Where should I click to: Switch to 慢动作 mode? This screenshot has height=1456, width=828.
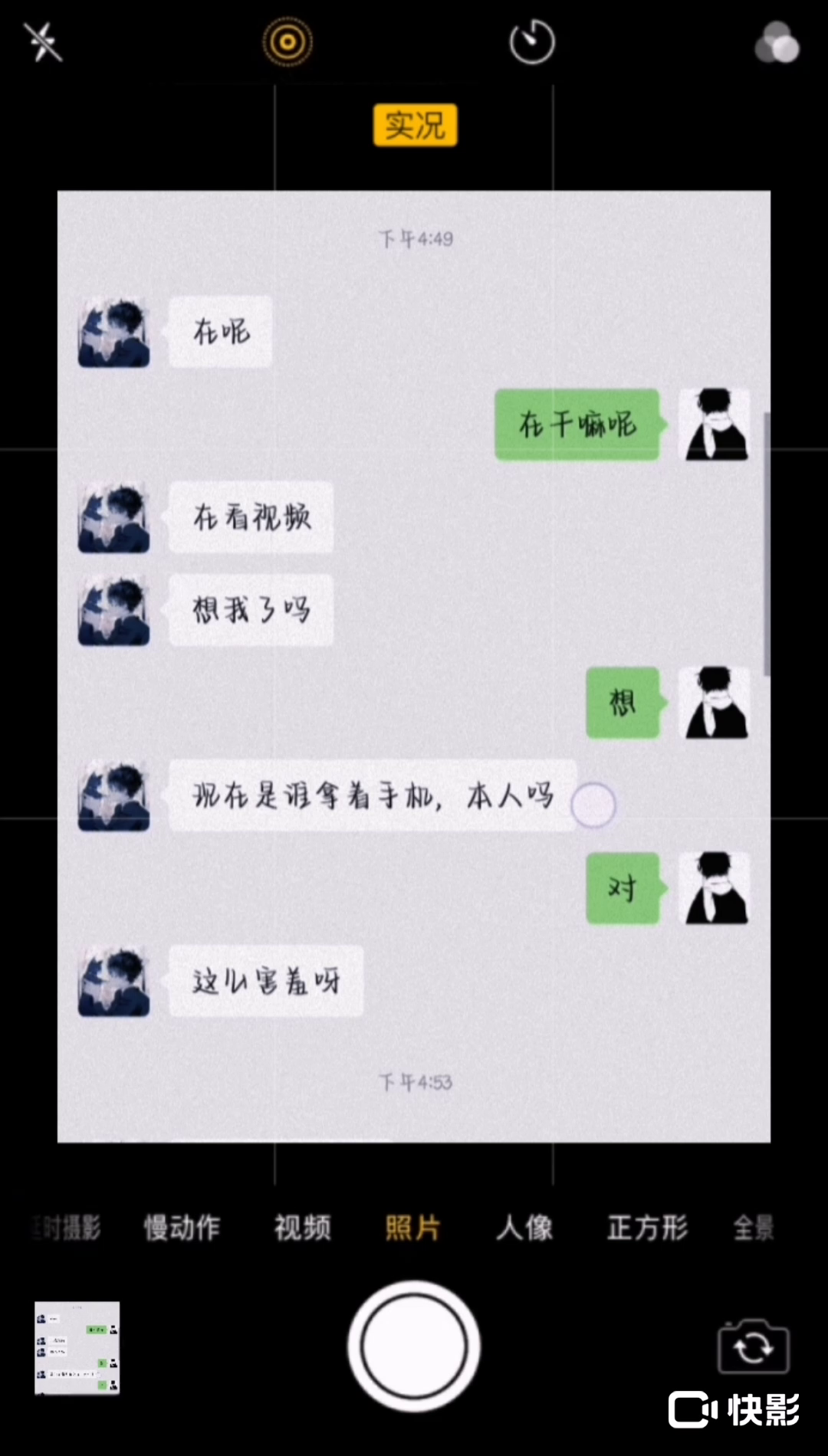182,1228
